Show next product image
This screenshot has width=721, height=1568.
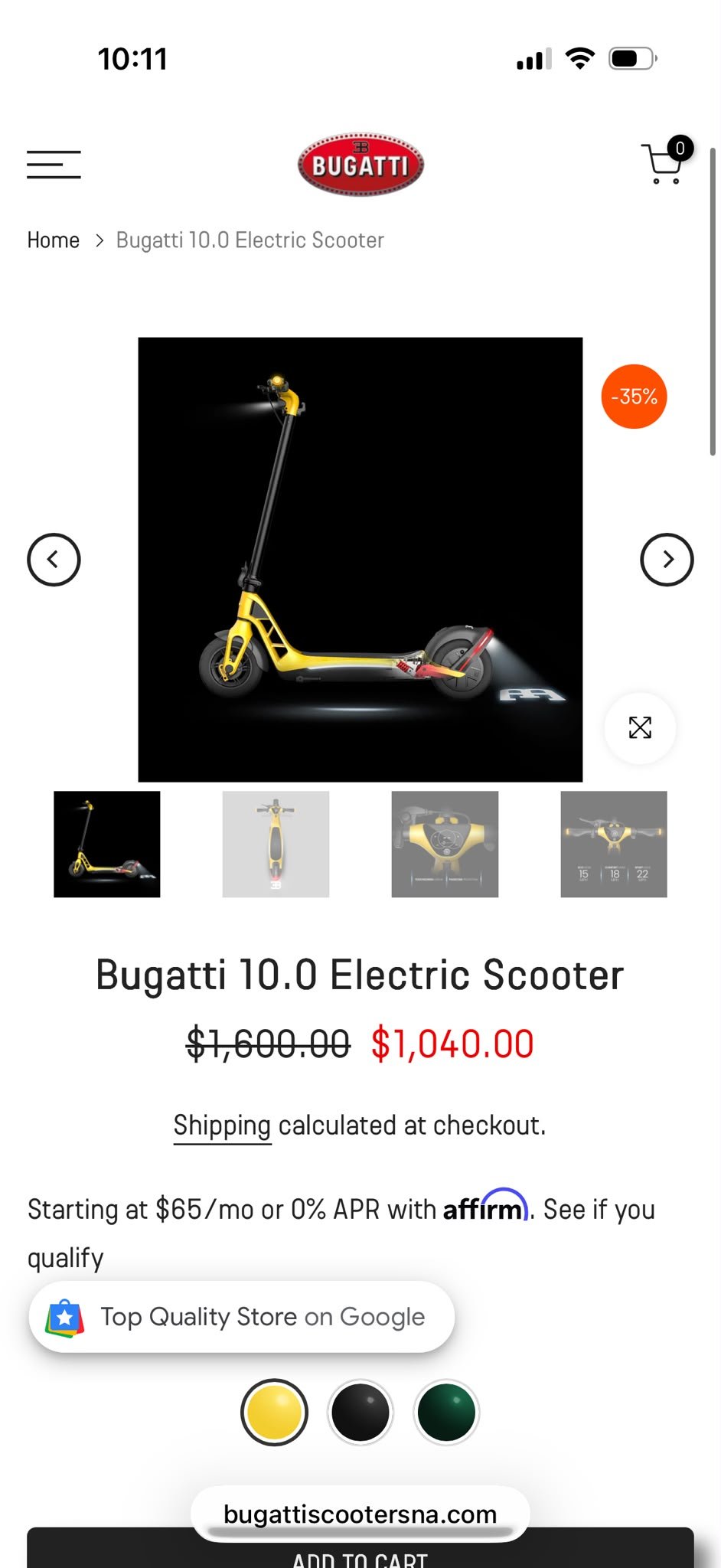coord(667,560)
